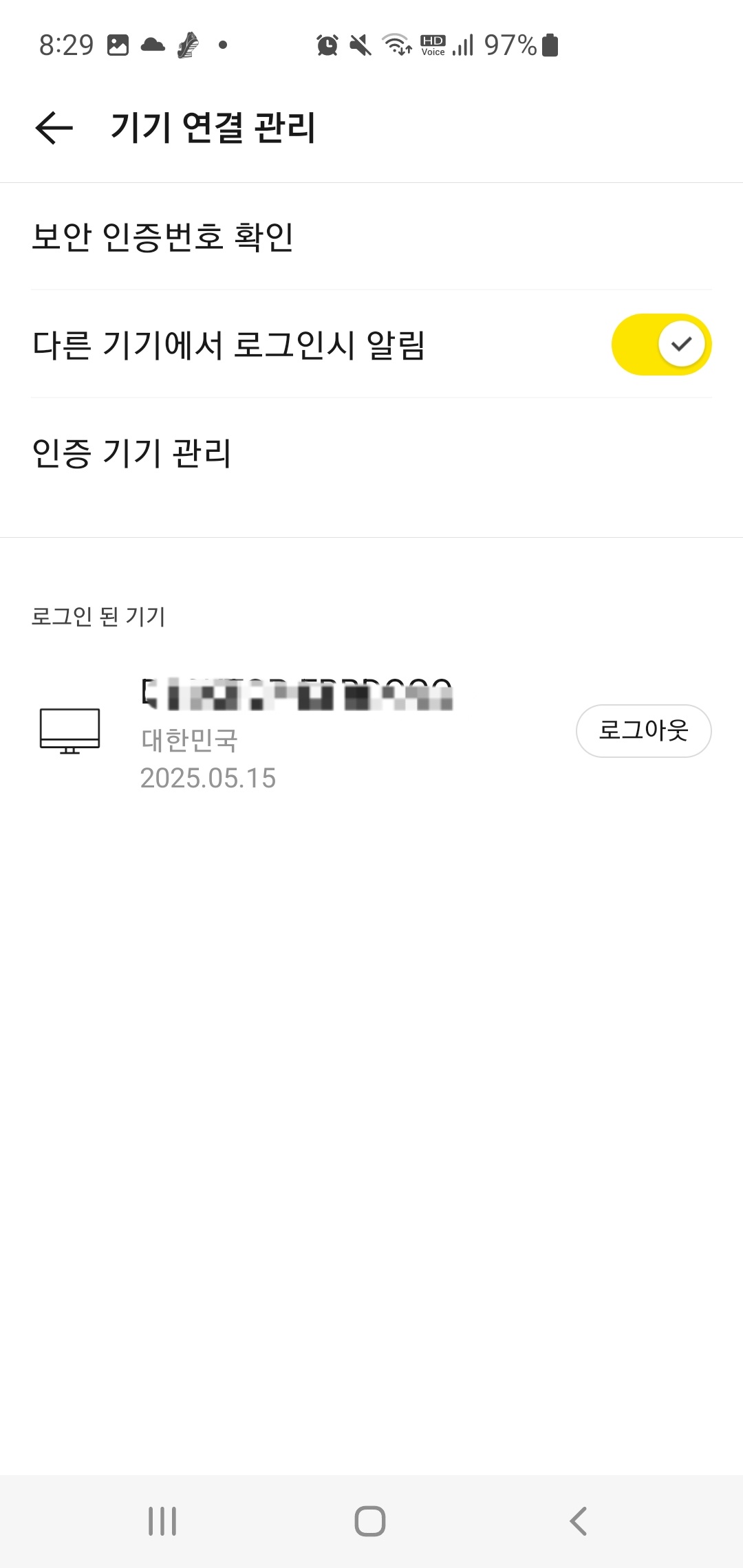Click the signal strength bars icon
The height and width of the screenshot is (1568, 743).
click(x=464, y=45)
